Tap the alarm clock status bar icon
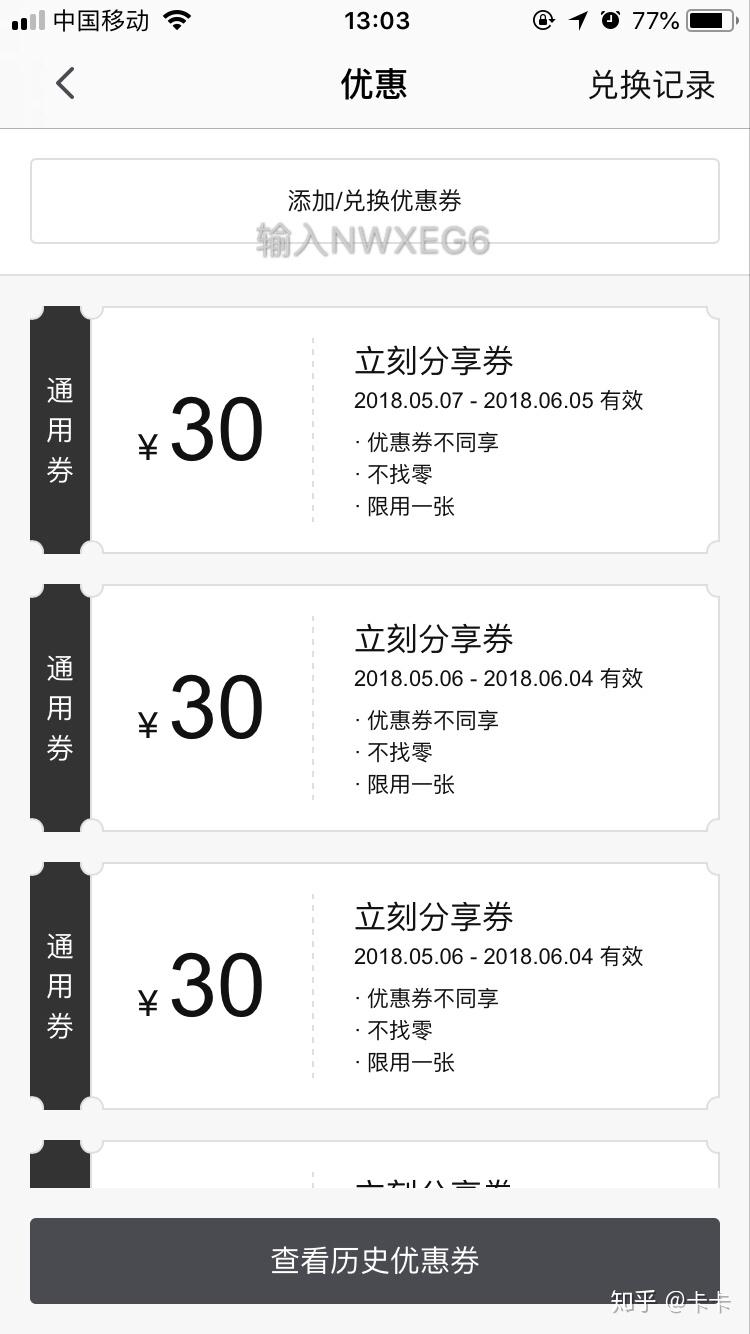The height and width of the screenshot is (1334, 750). 610,19
